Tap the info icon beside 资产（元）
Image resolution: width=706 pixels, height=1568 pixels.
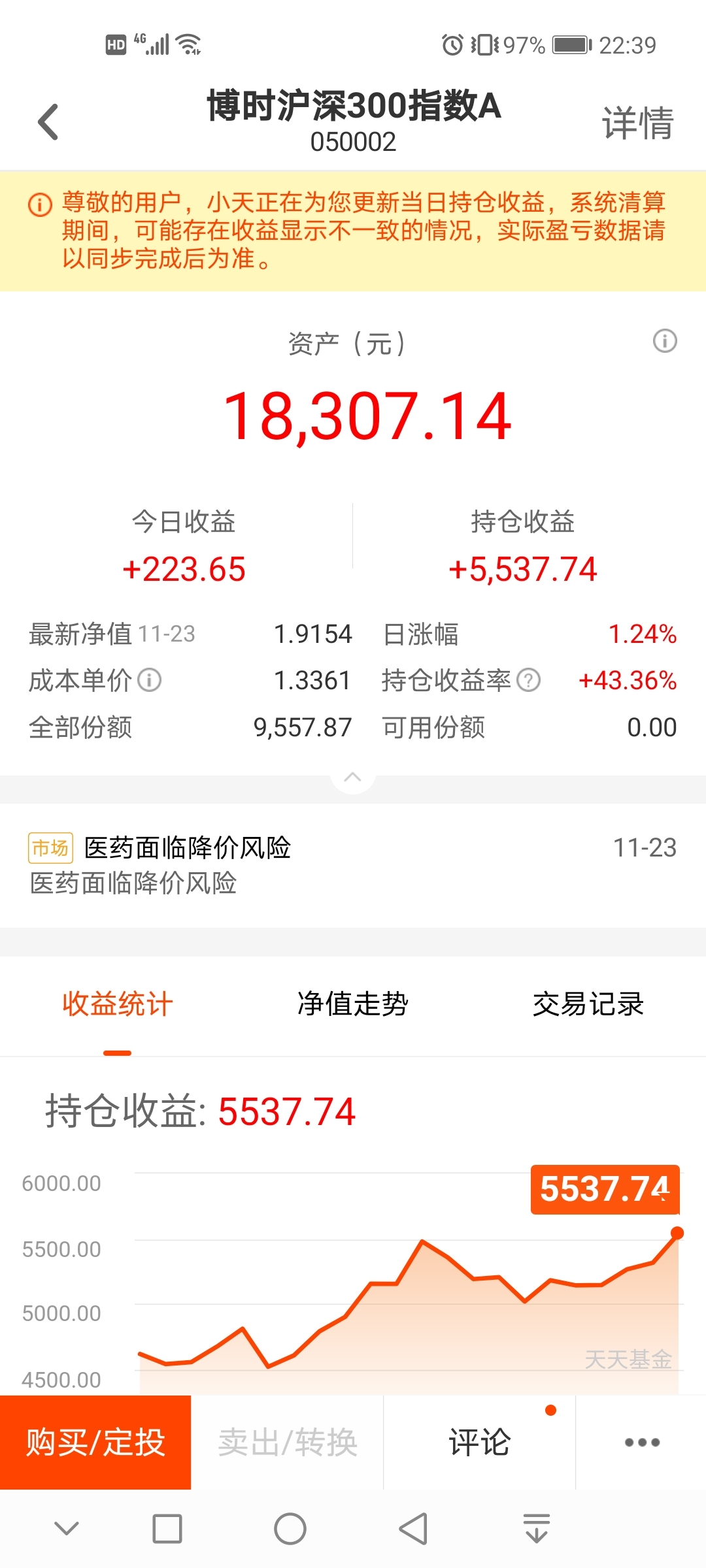(665, 341)
